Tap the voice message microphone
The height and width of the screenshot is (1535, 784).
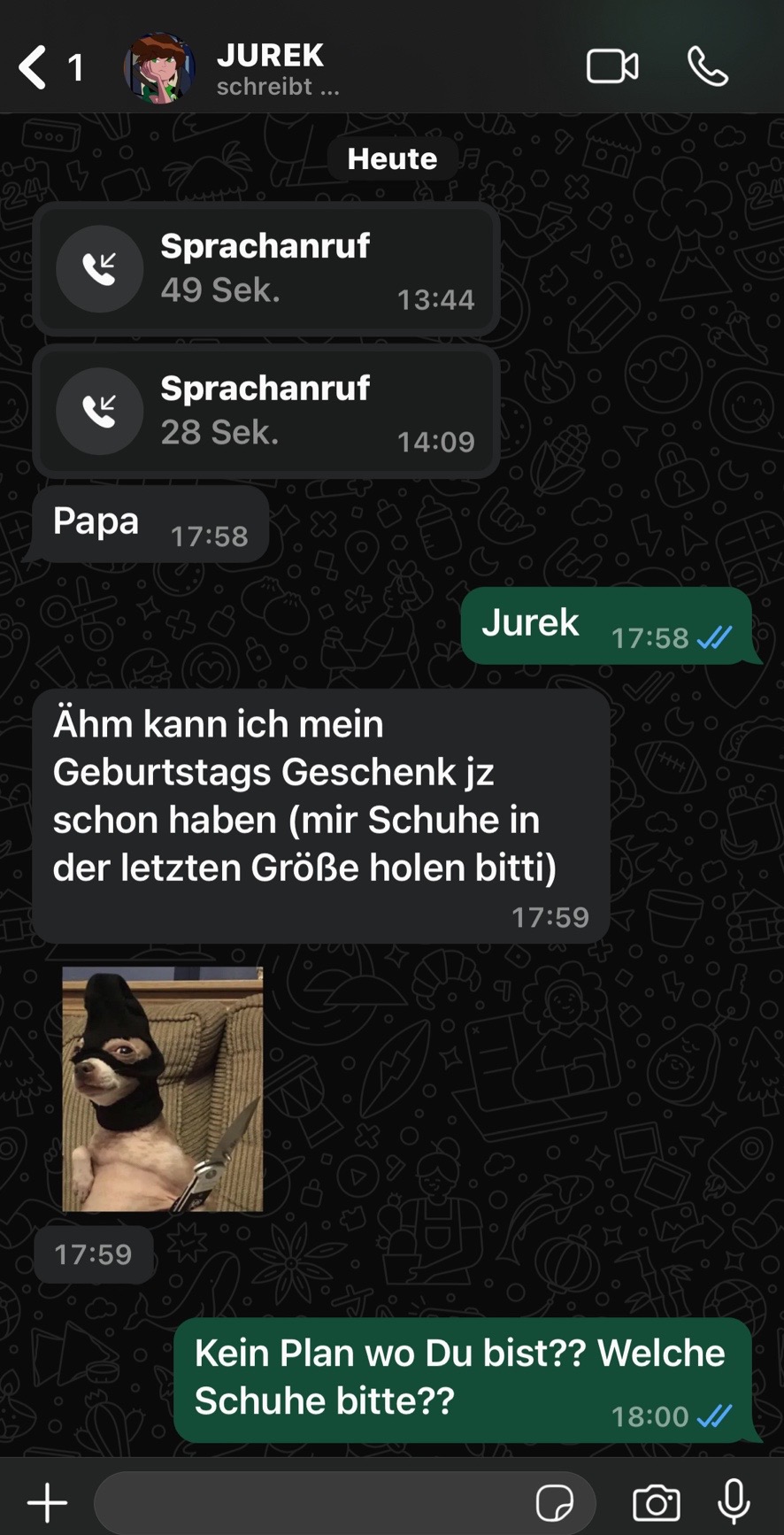pyautogui.click(x=734, y=1502)
